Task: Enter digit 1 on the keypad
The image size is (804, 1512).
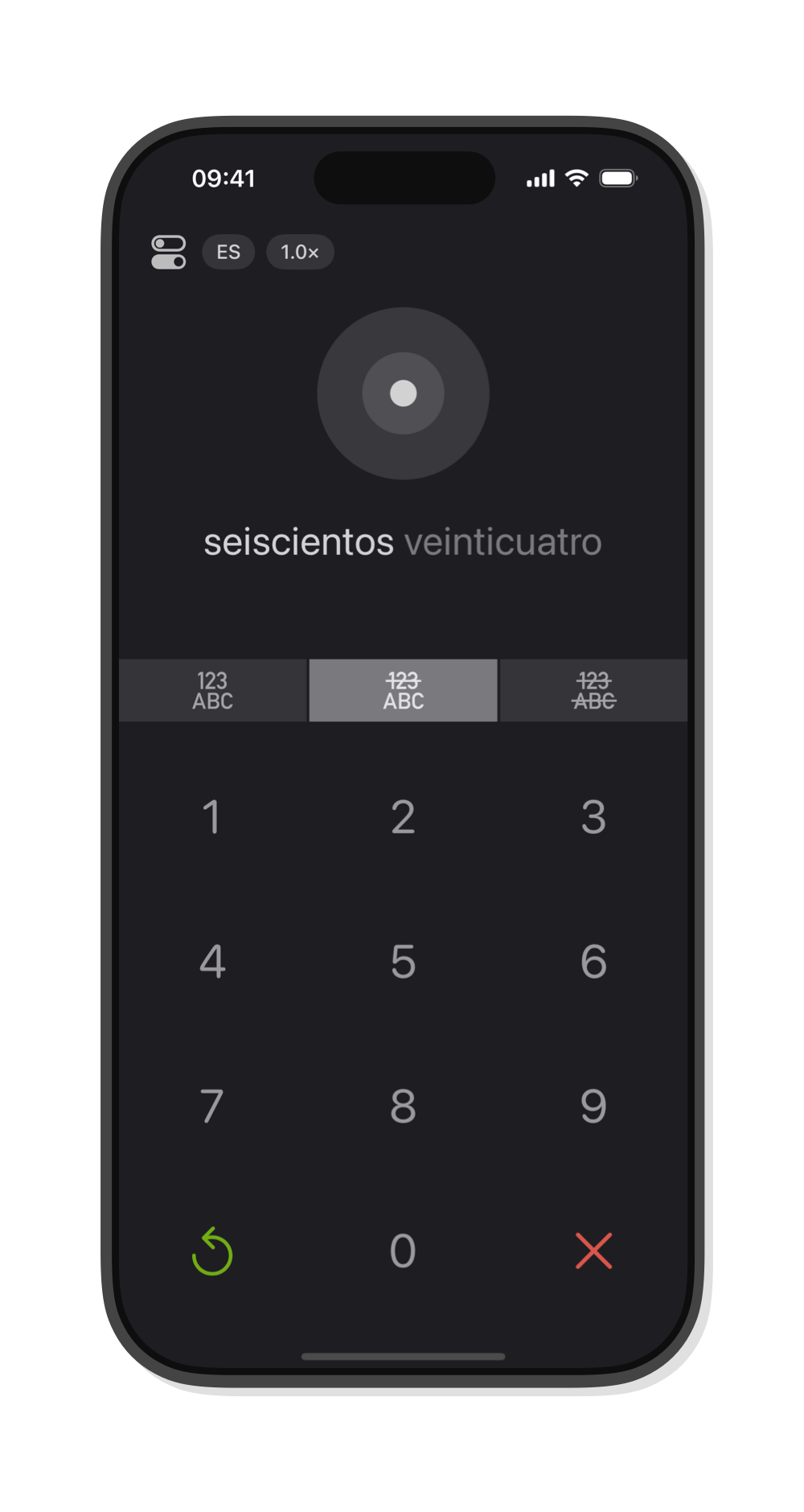Action: click(x=212, y=817)
